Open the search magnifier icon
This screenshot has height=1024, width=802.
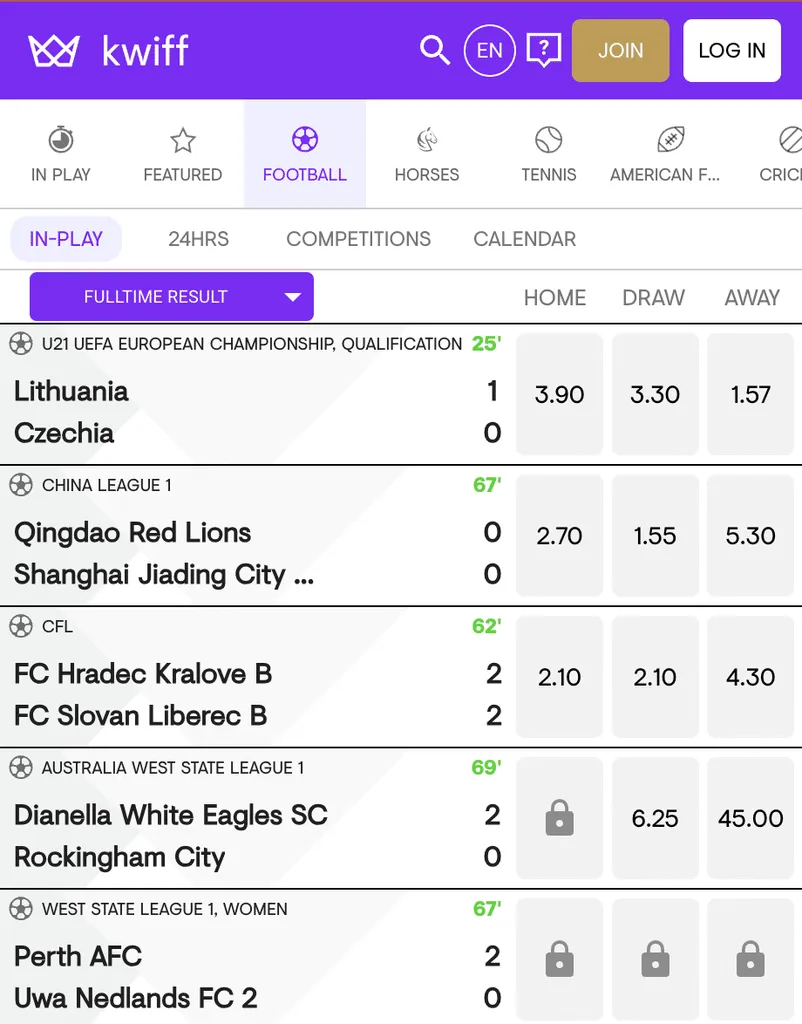coord(435,50)
